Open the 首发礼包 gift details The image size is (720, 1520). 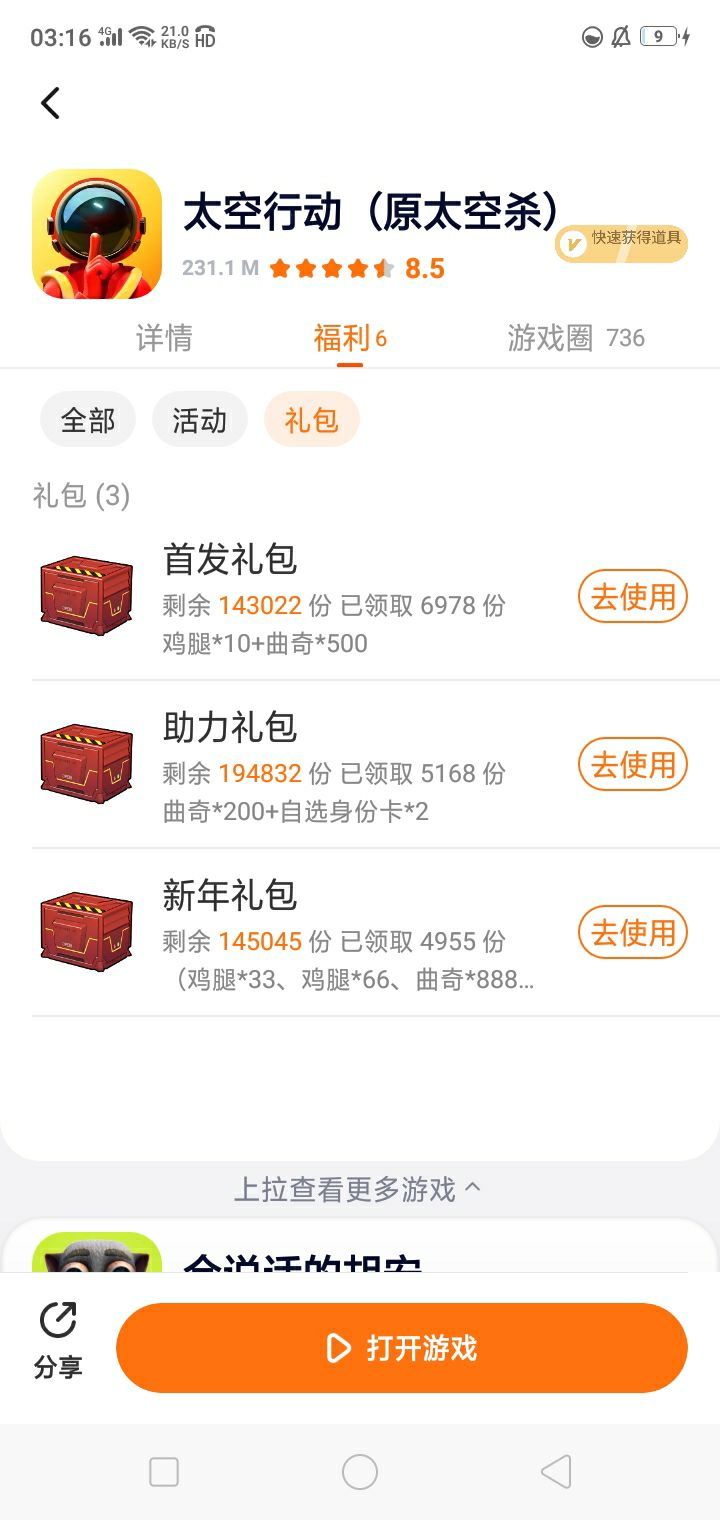(300, 598)
